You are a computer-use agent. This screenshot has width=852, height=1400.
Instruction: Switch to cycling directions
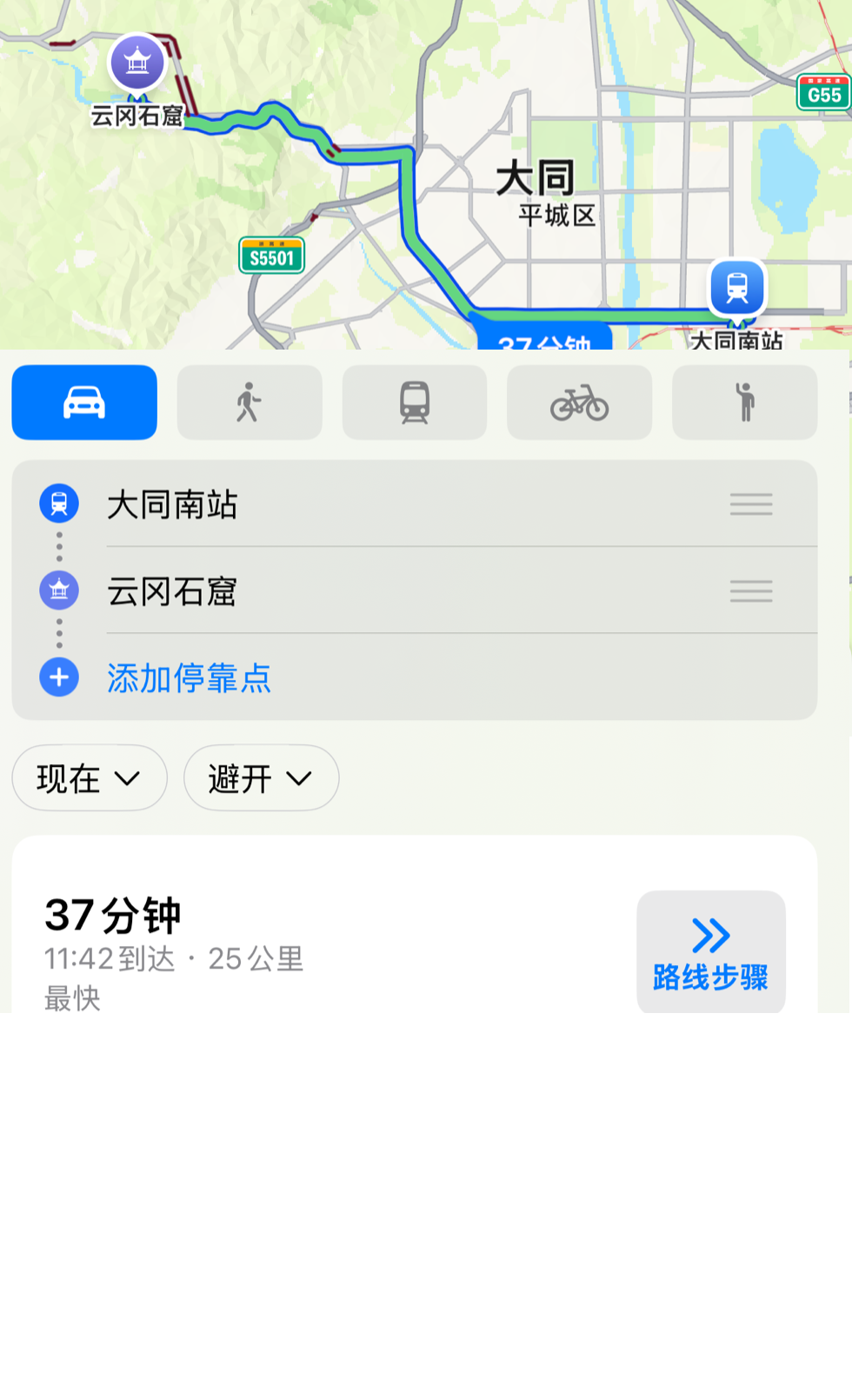click(579, 403)
